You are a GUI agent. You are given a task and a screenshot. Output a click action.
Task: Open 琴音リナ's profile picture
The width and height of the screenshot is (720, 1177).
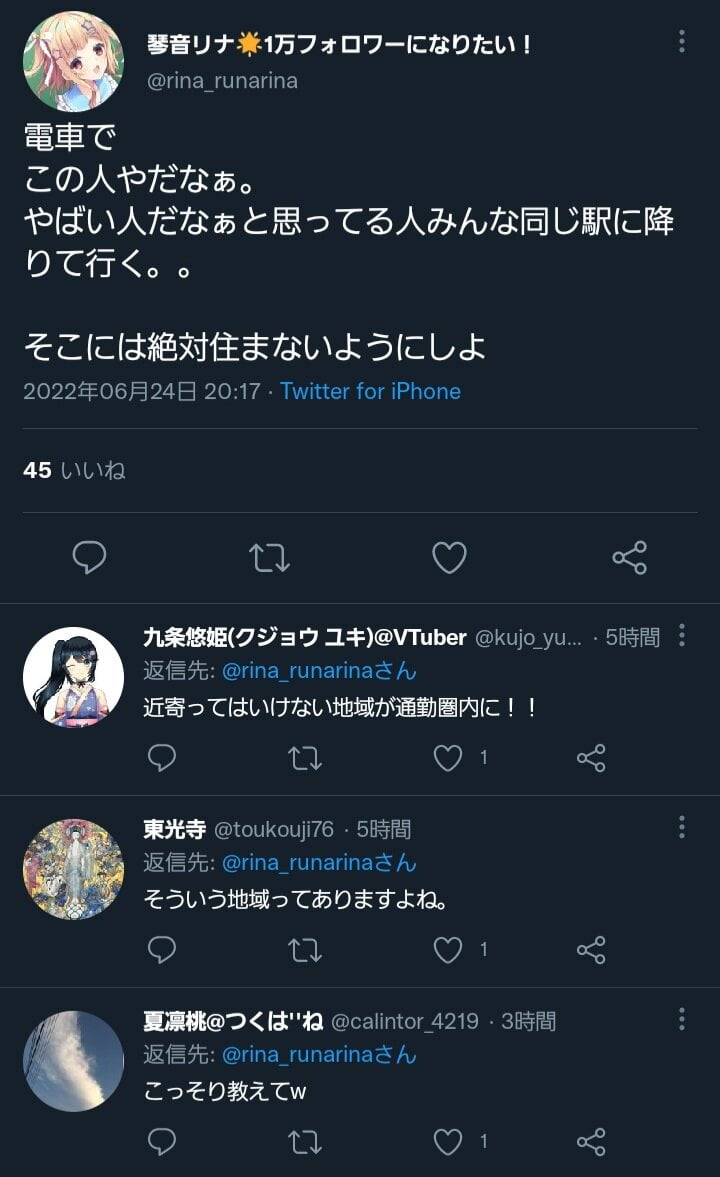click(73, 61)
